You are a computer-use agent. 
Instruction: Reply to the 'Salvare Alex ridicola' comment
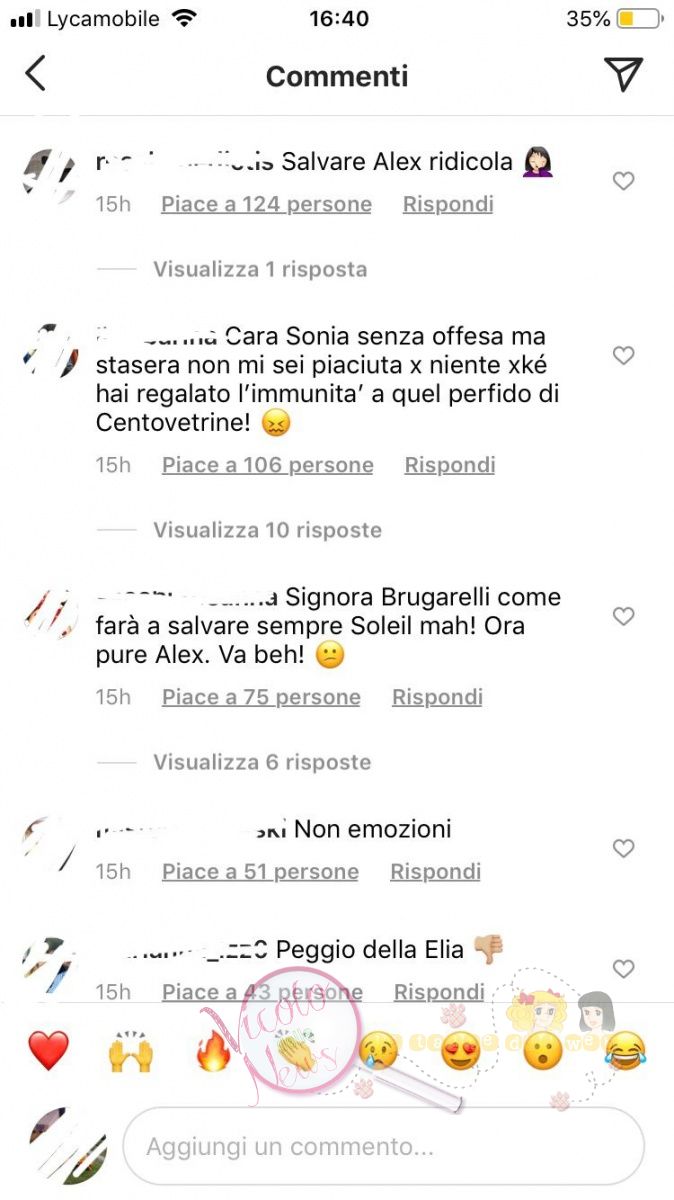[448, 204]
